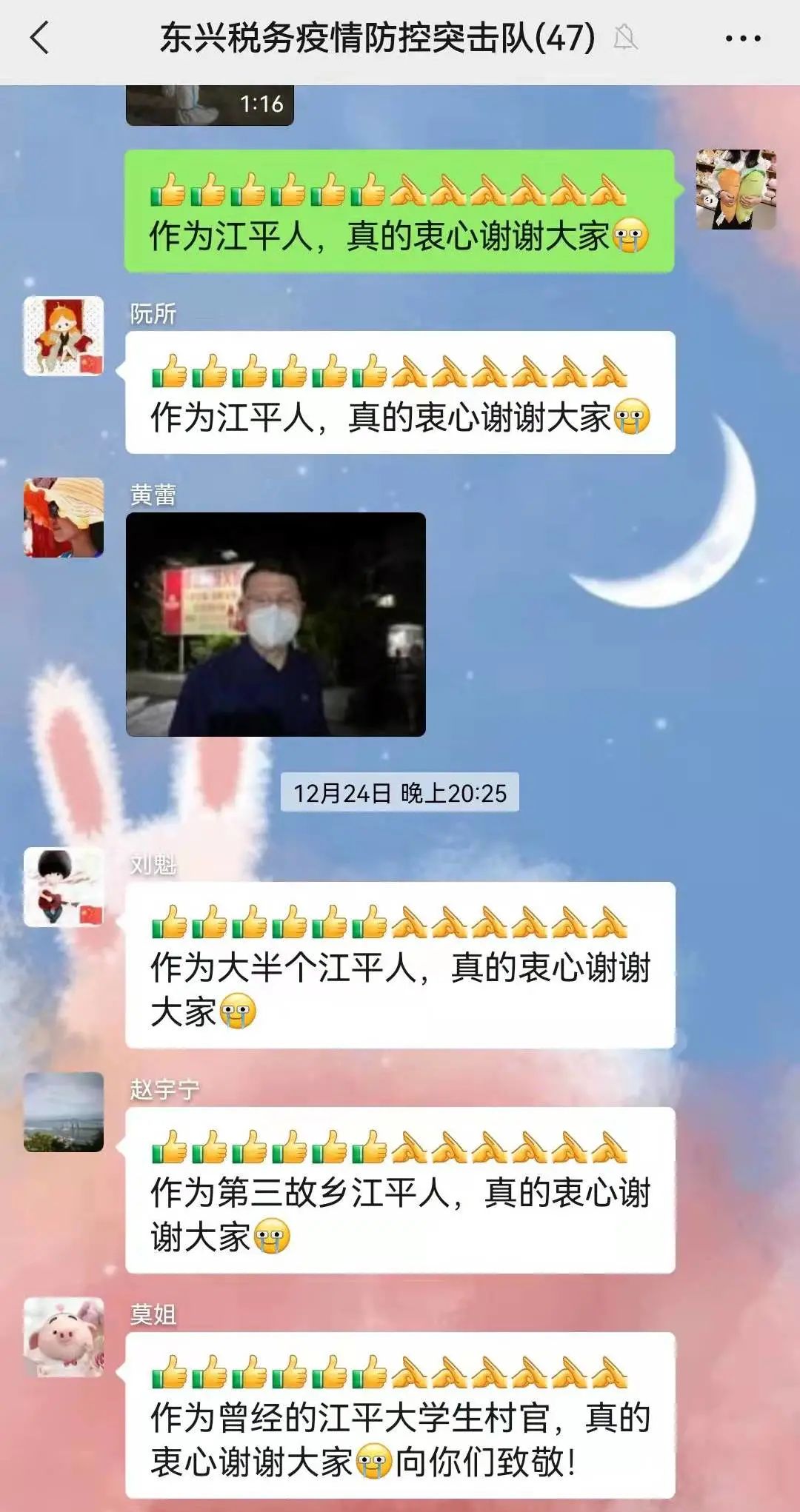Open my own avatar beside the green message

tap(736, 190)
